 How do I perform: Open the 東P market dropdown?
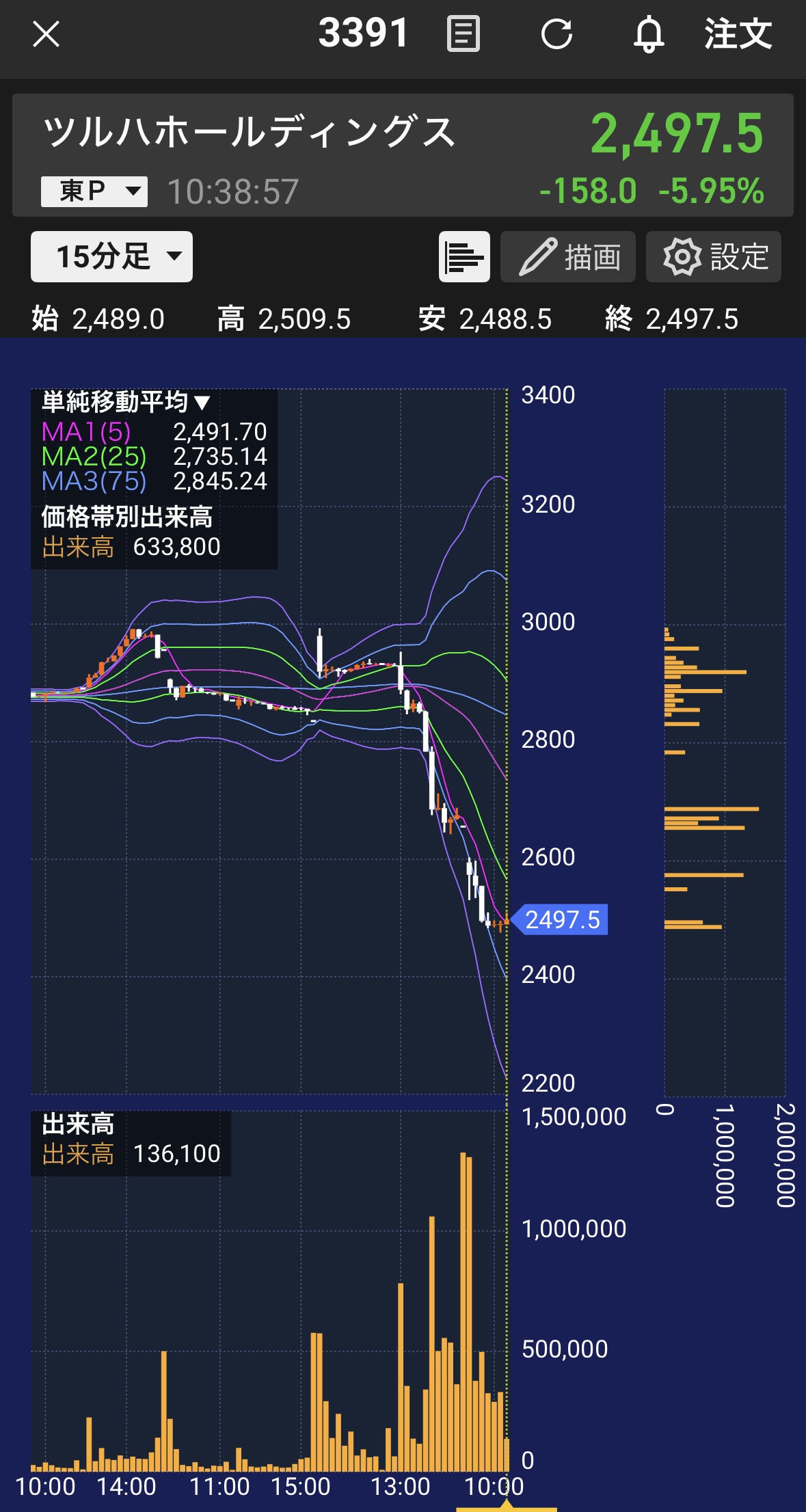tap(94, 191)
